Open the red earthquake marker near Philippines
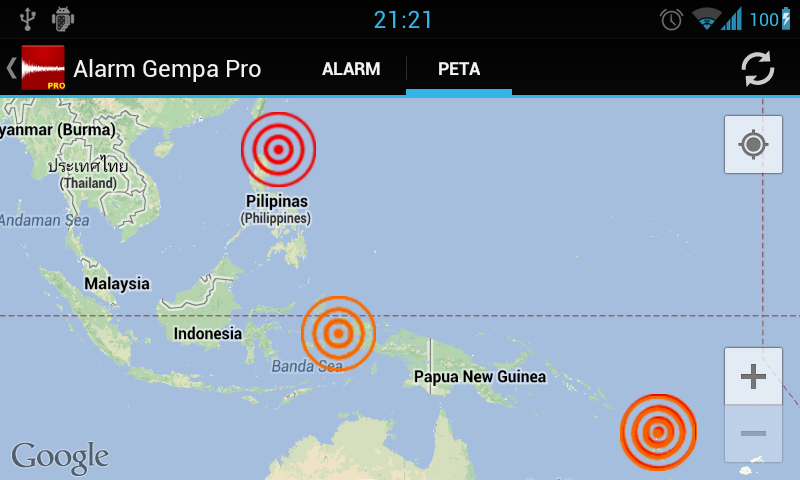This screenshot has width=800, height=480. (279, 150)
